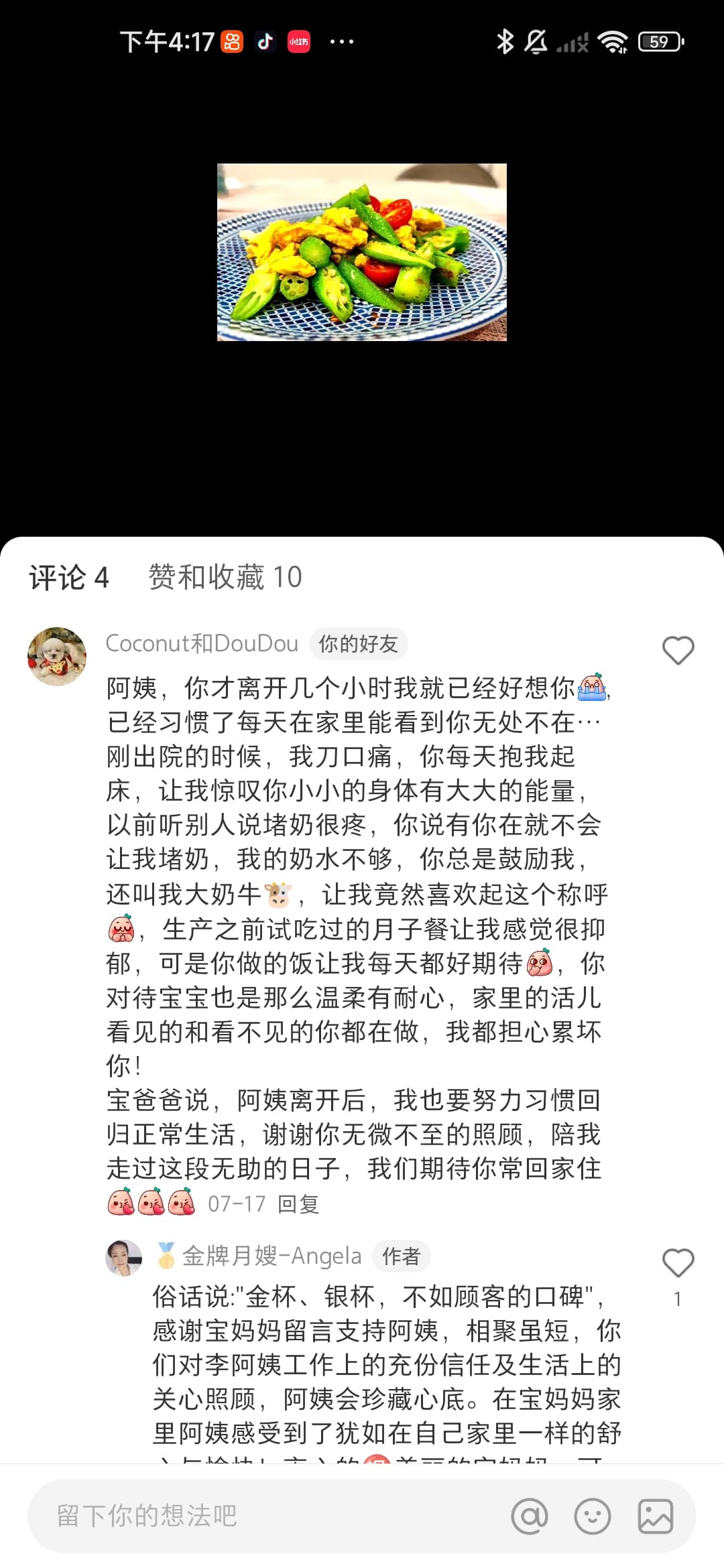
Task: Switch to the 评论 tab
Action: [x=68, y=578]
